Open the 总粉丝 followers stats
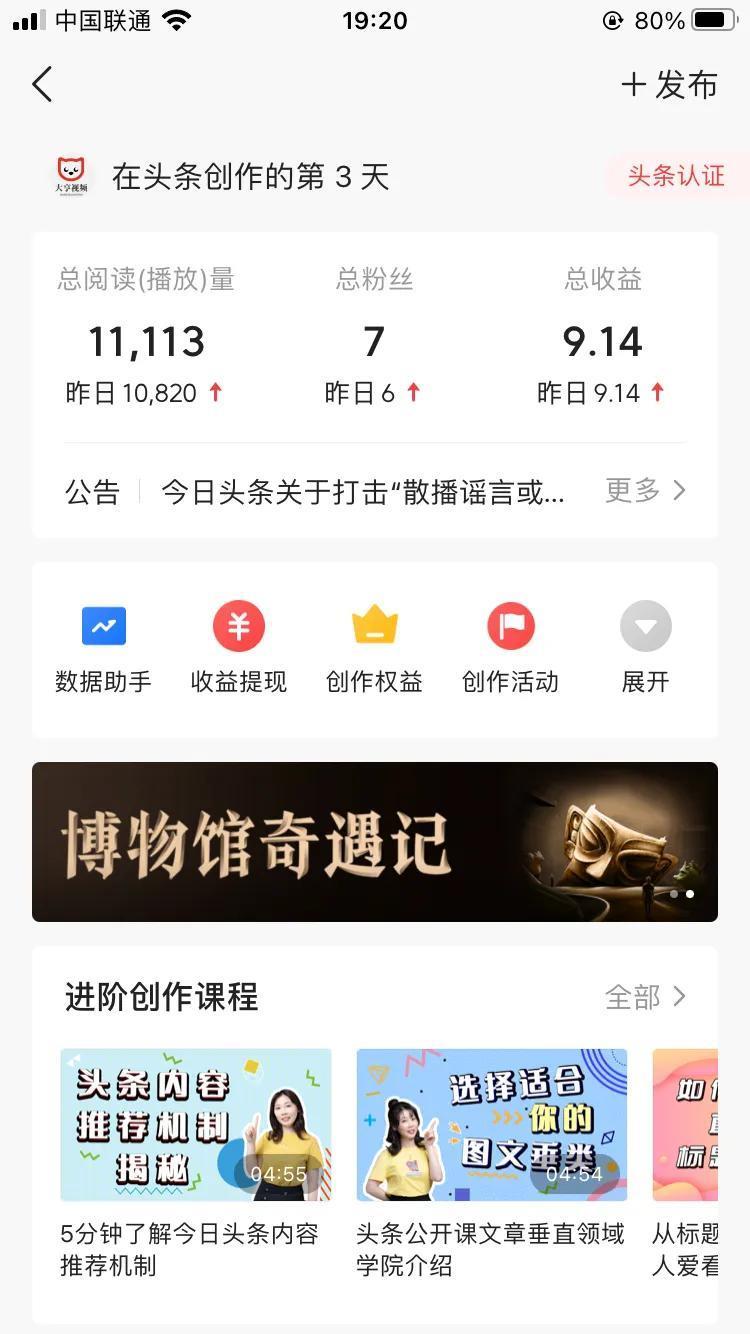The width and height of the screenshot is (750, 1334). [374, 341]
